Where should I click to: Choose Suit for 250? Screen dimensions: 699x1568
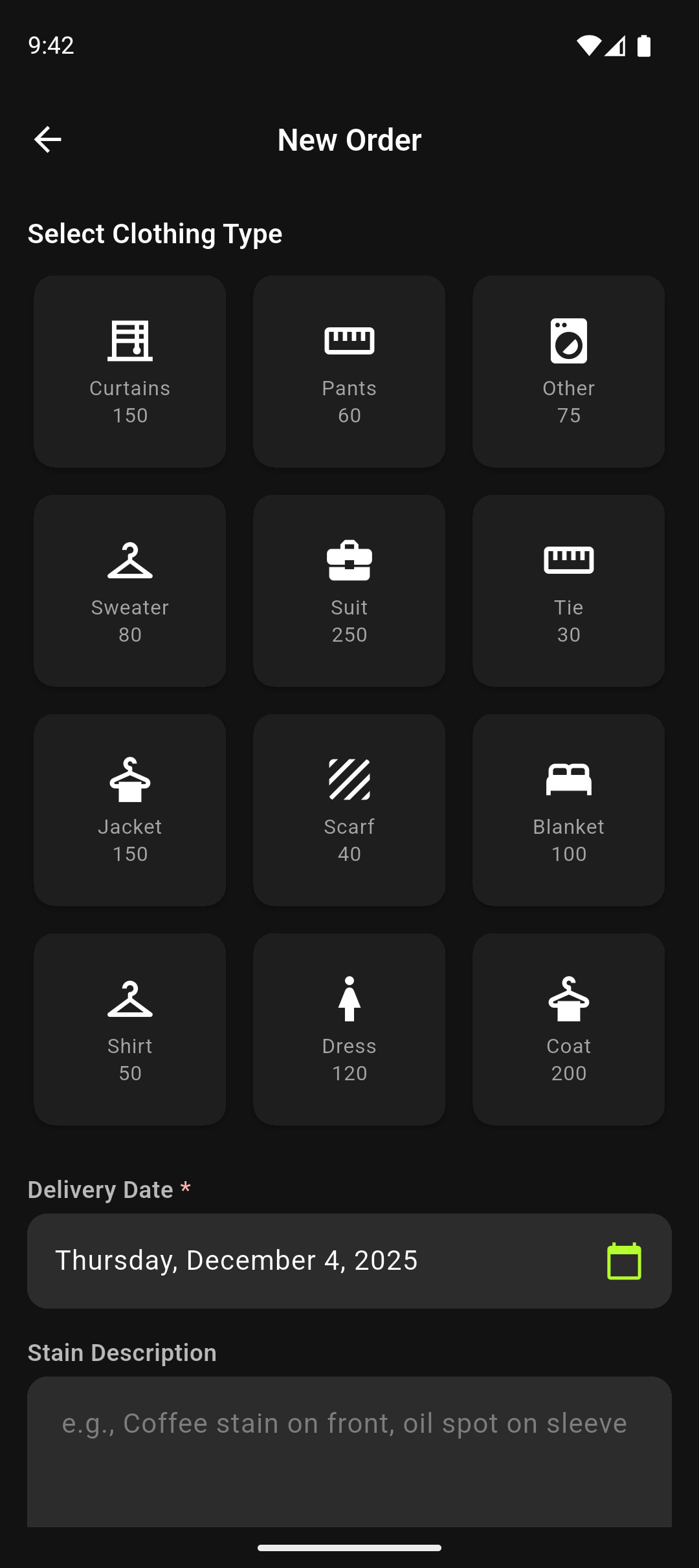click(349, 591)
